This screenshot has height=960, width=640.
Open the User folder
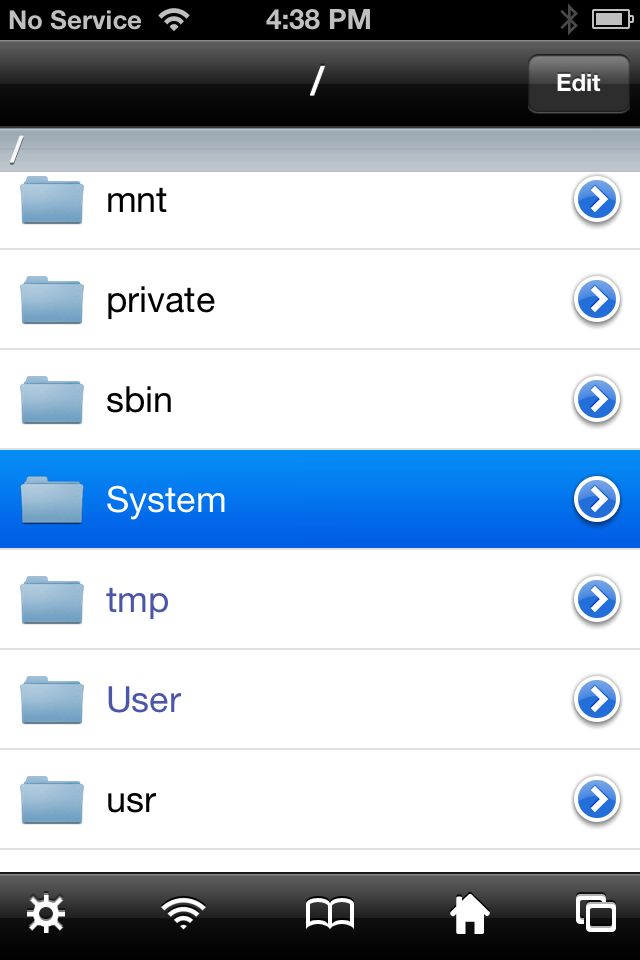pos(144,700)
